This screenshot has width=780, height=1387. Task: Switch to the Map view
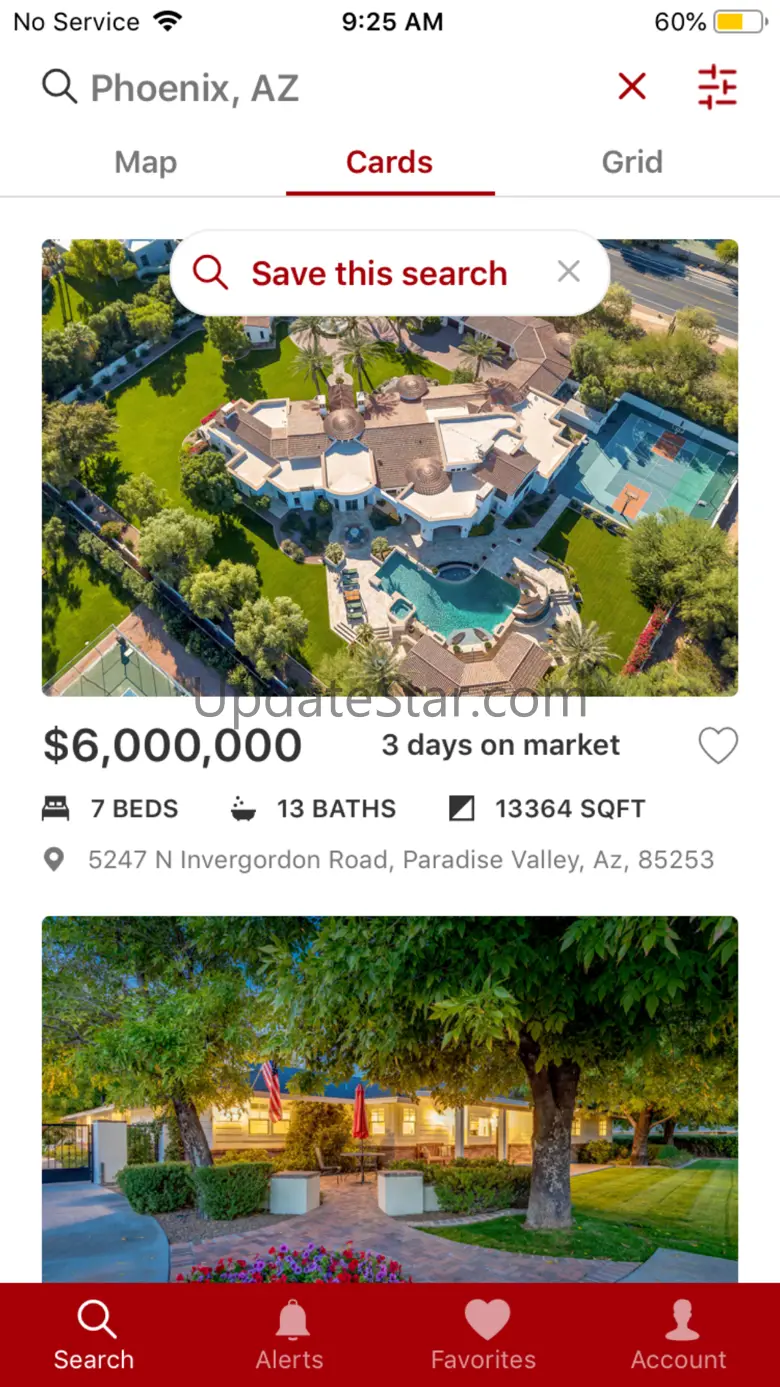click(x=146, y=162)
